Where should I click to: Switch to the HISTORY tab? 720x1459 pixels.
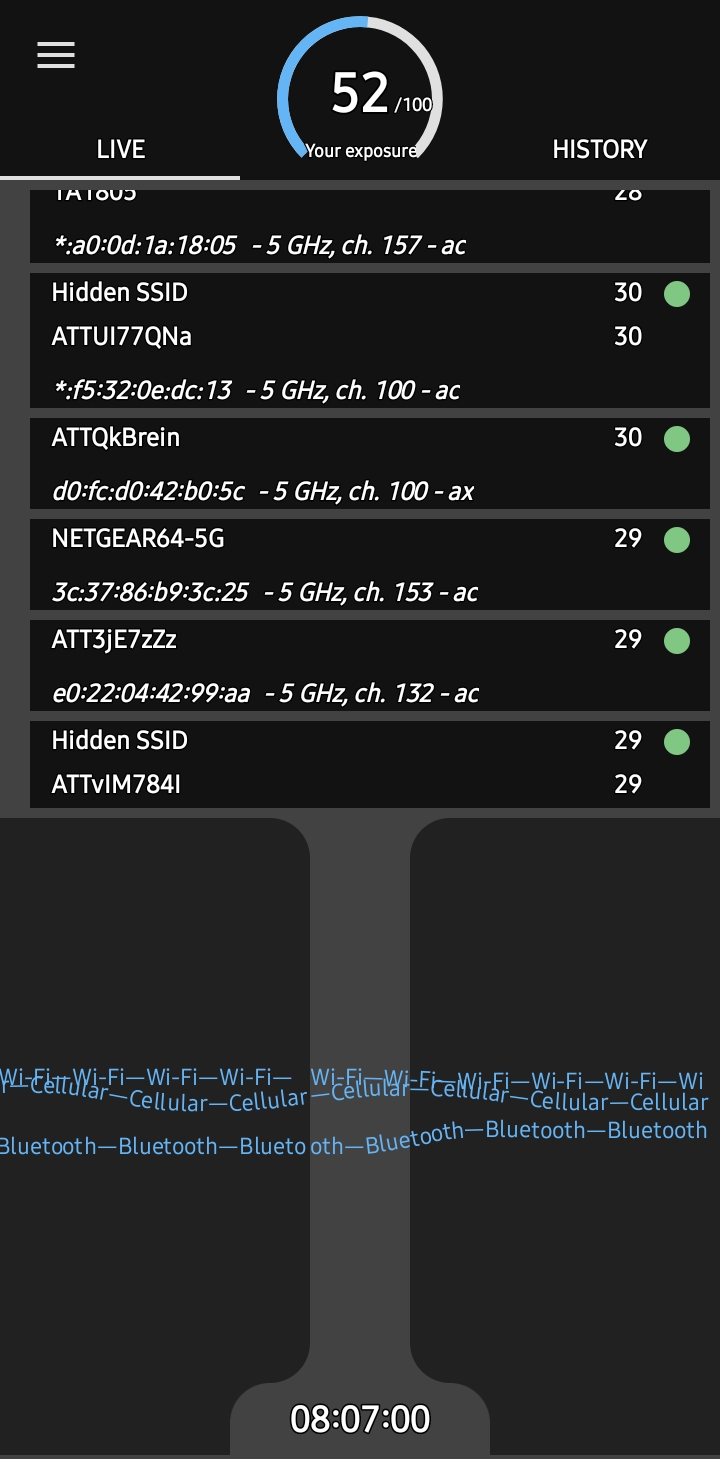pyautogui.click(x=599, y=150)
